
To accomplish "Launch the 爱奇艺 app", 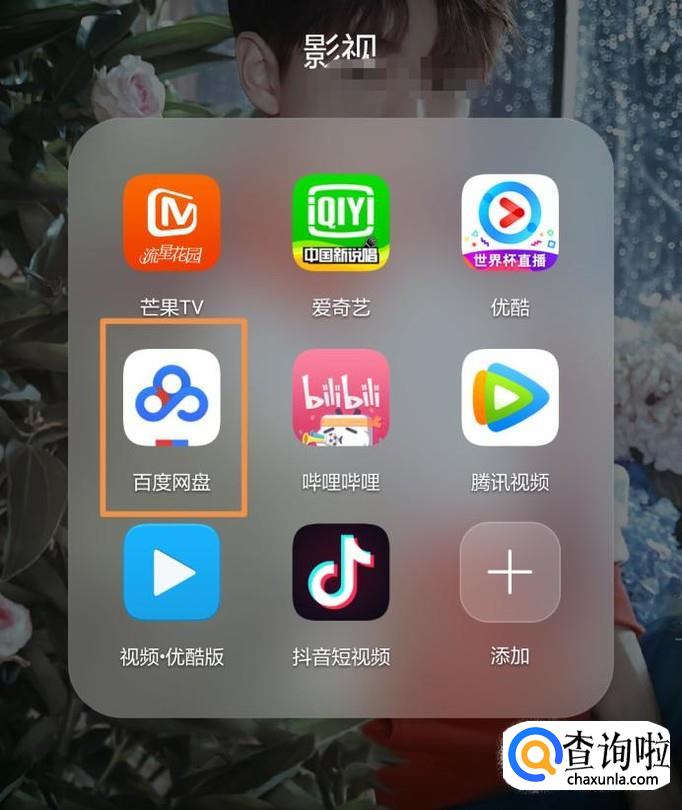I will click(x=341, y=223).
